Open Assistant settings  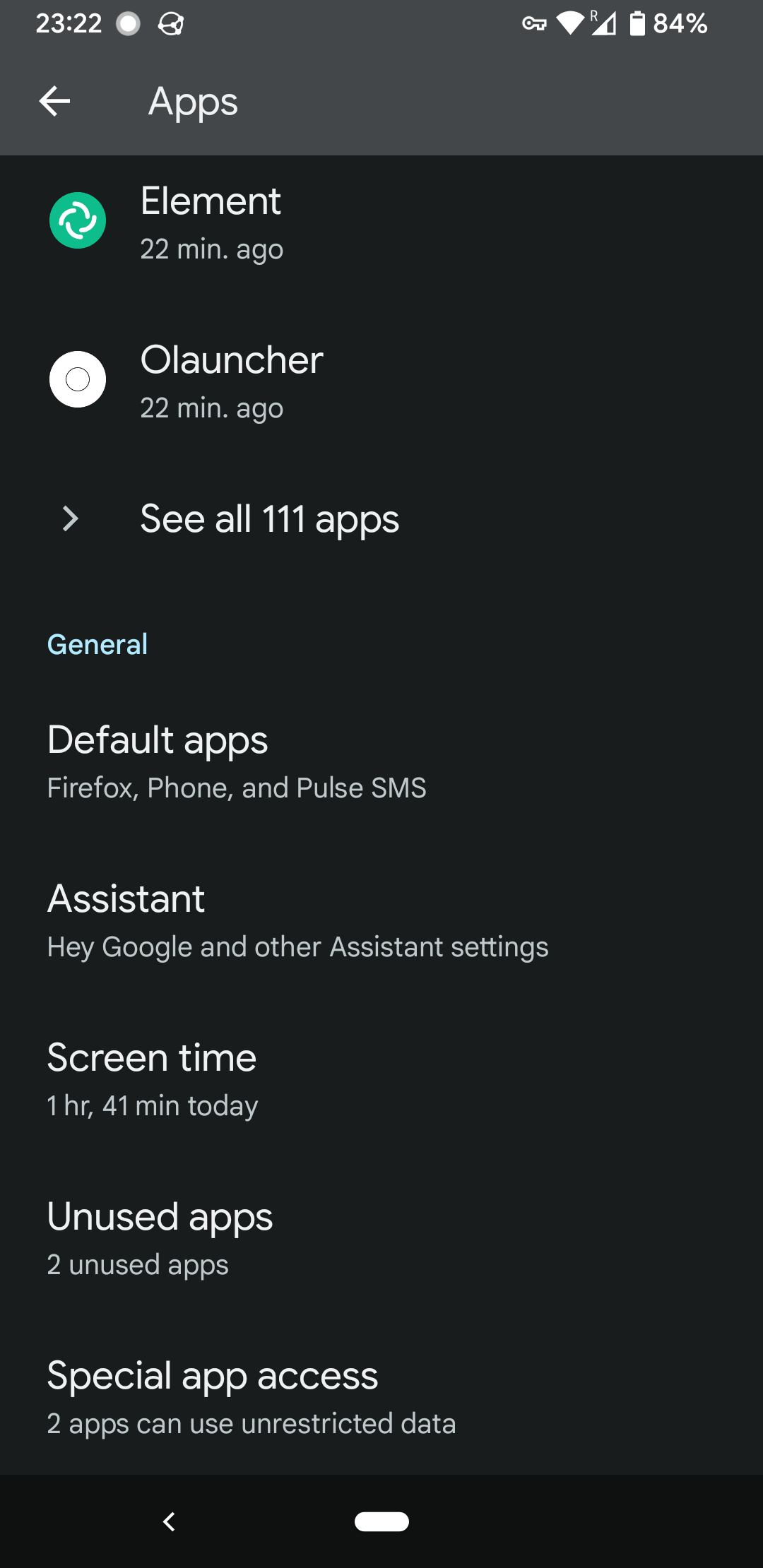[381, 920]
